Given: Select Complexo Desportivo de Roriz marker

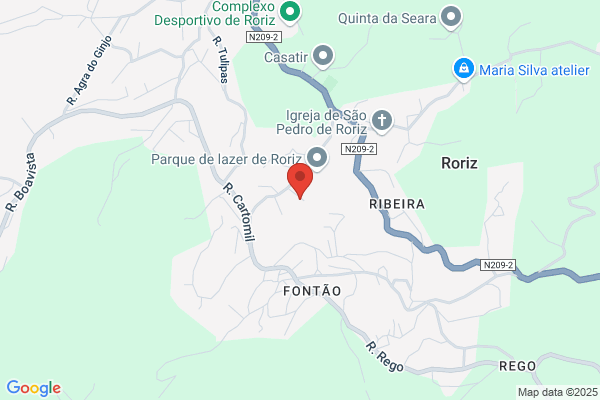Looking at the screenshot, I should click(290, 11).
